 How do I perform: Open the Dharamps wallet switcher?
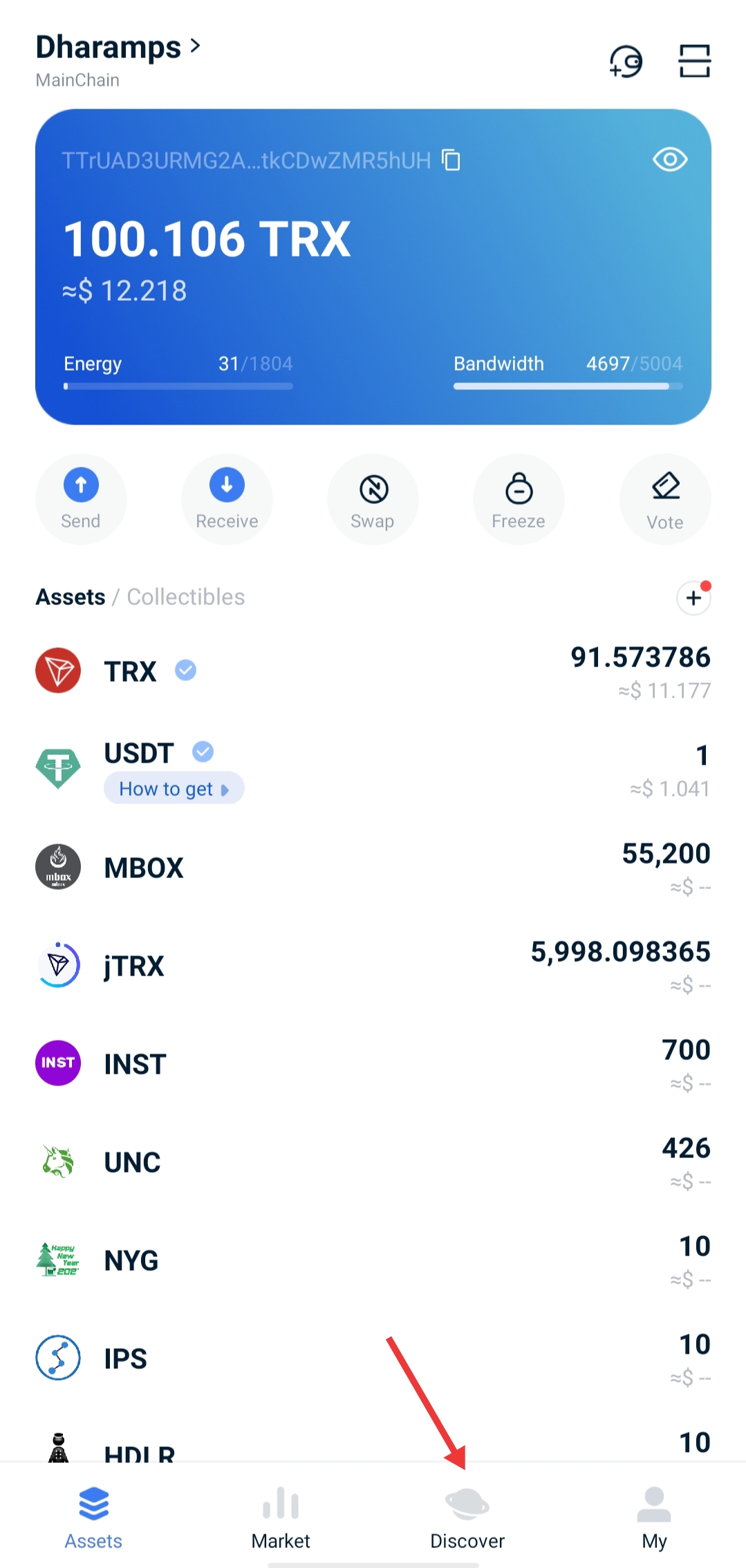[118, 47]
